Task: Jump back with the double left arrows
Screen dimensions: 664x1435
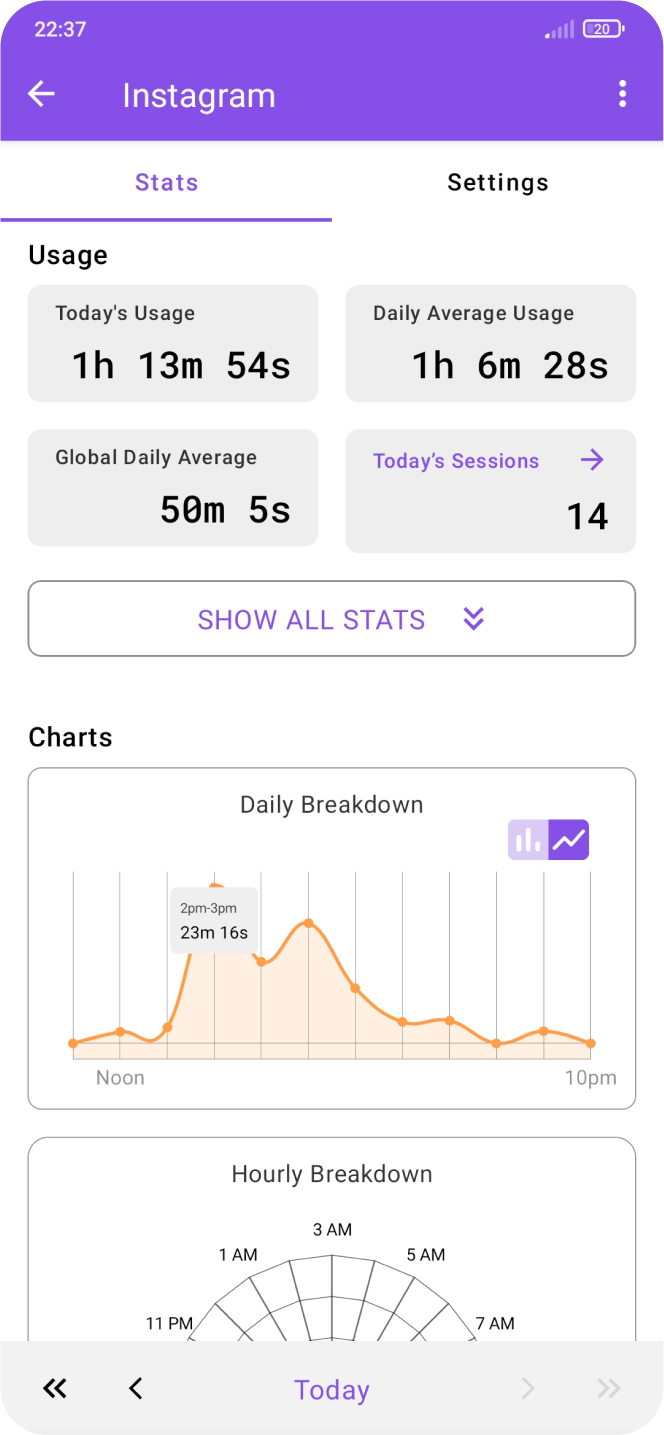Action: [x=55, y=1388]
